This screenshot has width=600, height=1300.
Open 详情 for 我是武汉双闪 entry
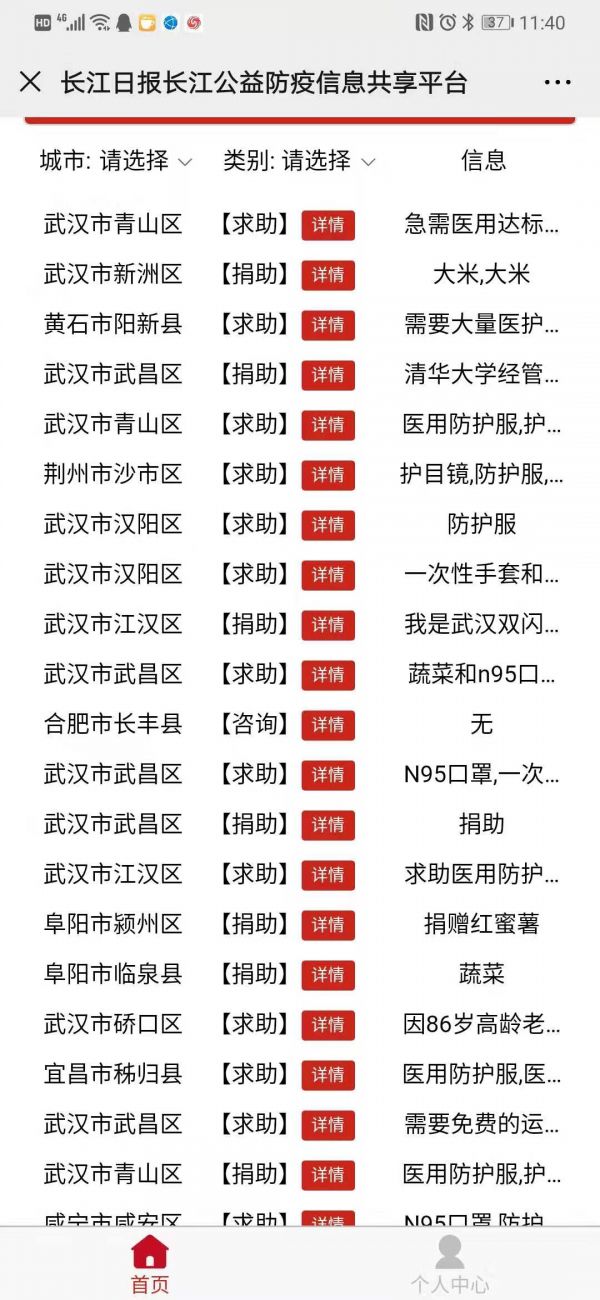(328, 625)
